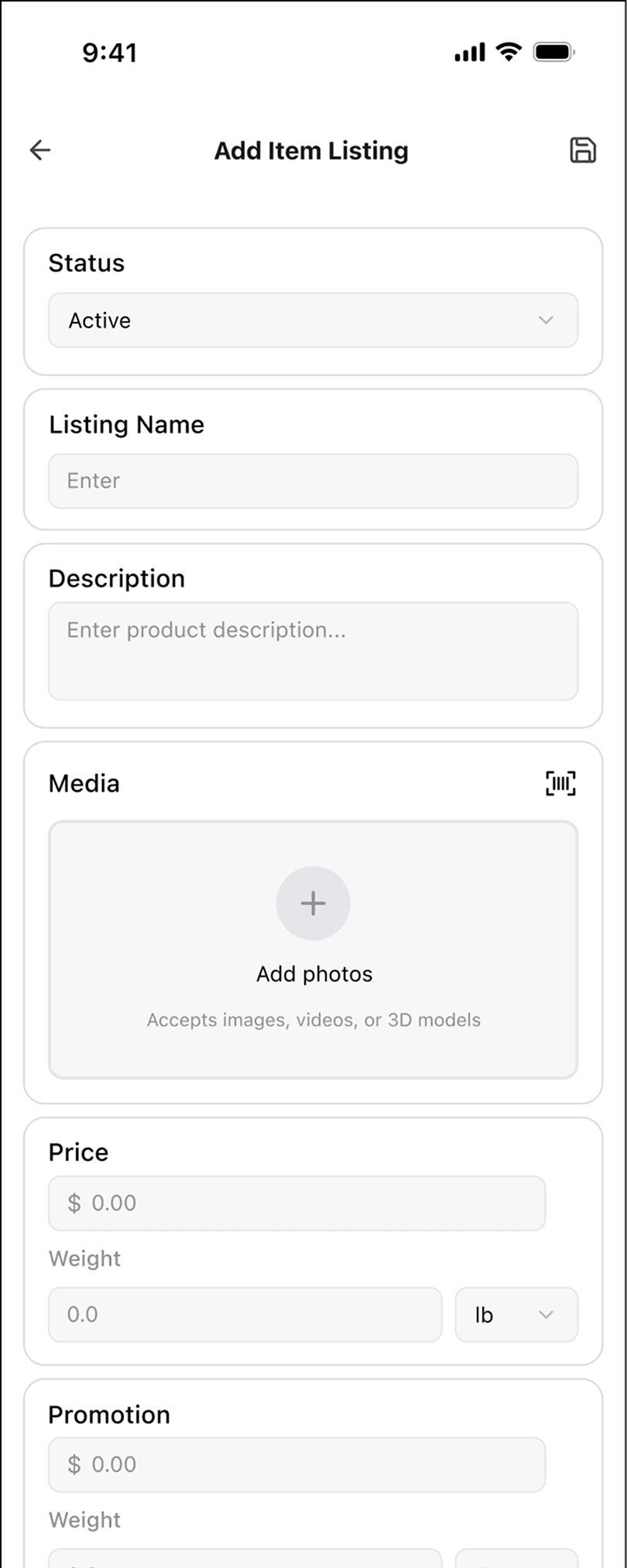This screenshot has width=627, height=1568.
Task: Tap the product description text area
Action: 313,651
